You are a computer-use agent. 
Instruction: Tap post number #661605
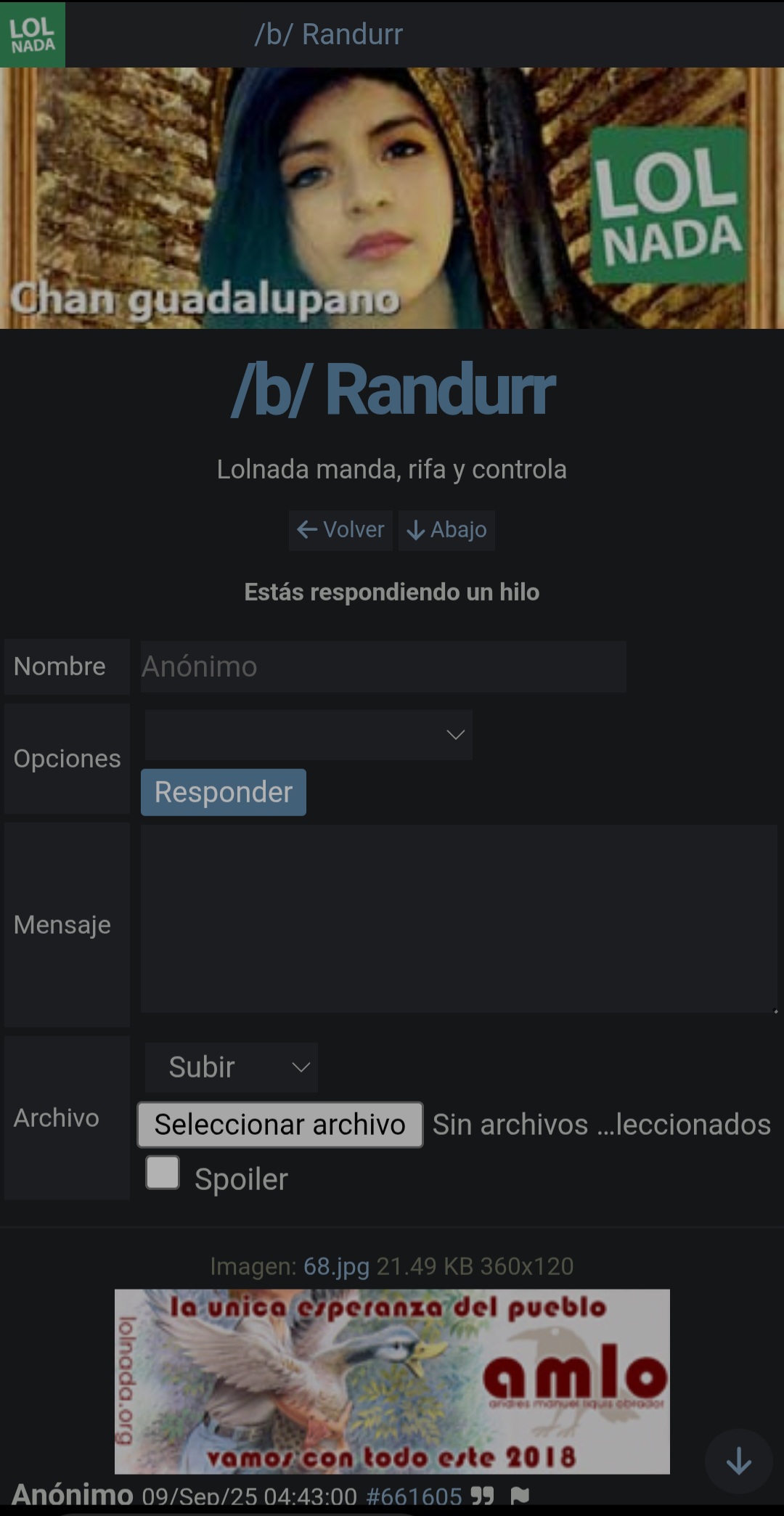point(414,1497)
